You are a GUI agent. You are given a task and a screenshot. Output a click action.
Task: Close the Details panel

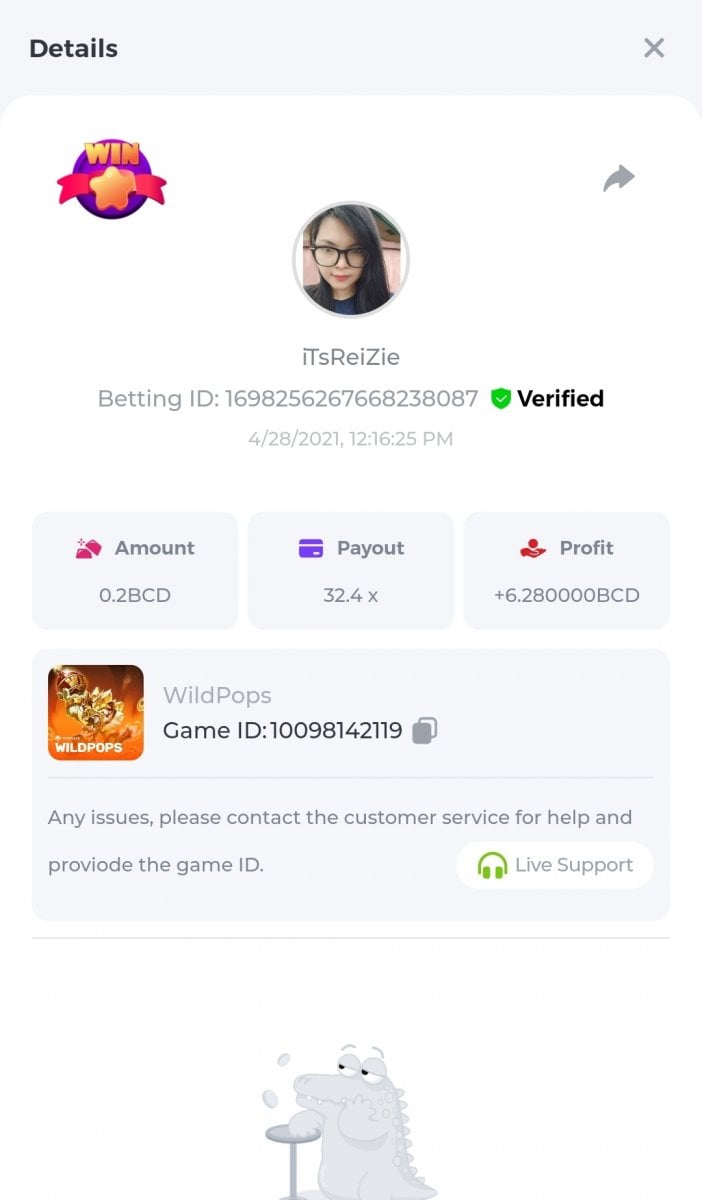[654, 48]
